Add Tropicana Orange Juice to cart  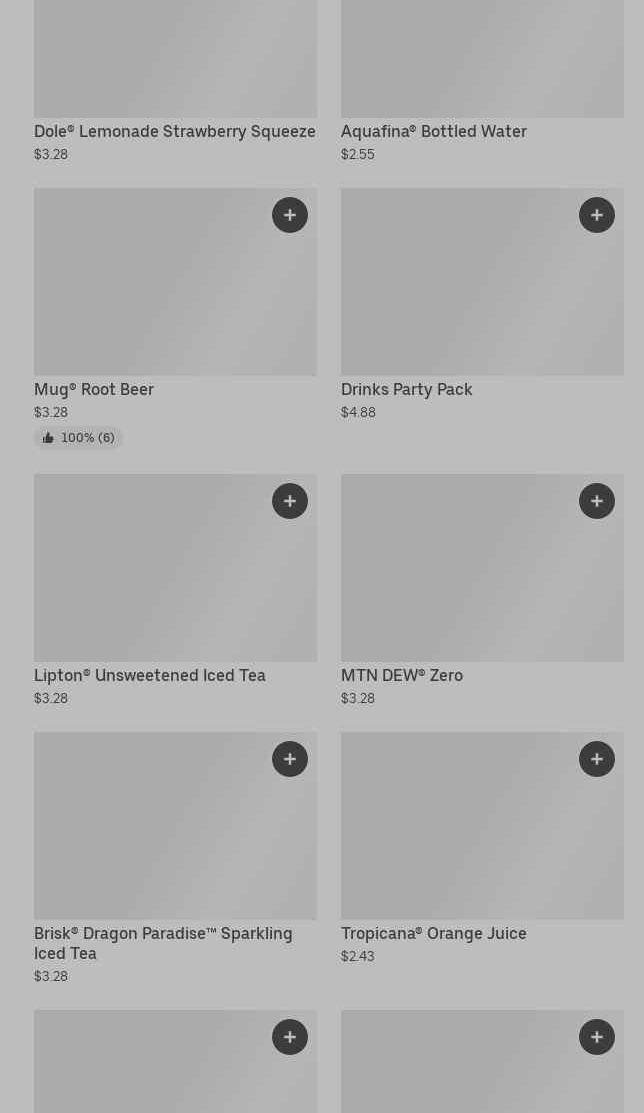click(596, 759)
